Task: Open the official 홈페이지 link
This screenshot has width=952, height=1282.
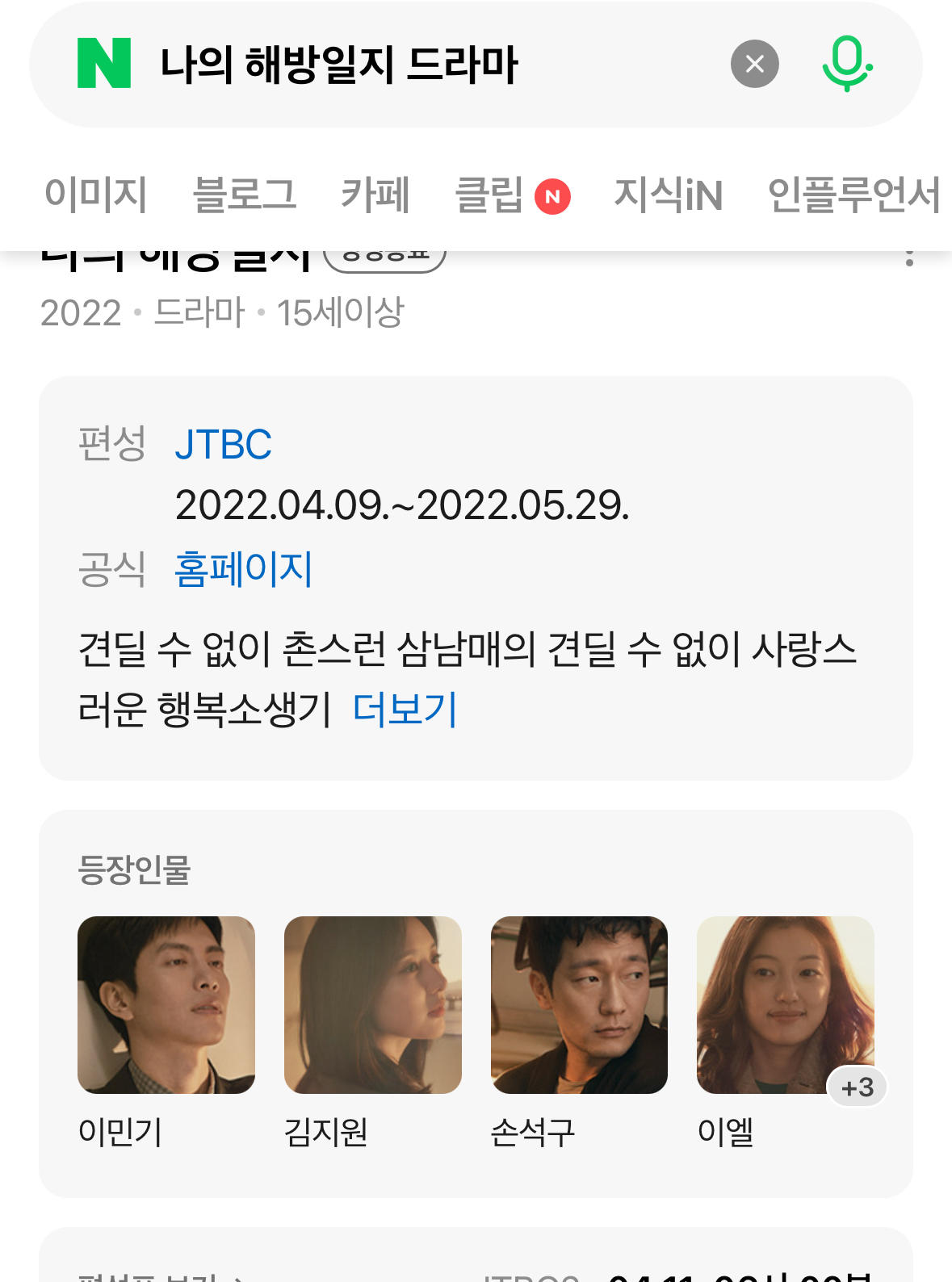Action: [x=245, y=571]
